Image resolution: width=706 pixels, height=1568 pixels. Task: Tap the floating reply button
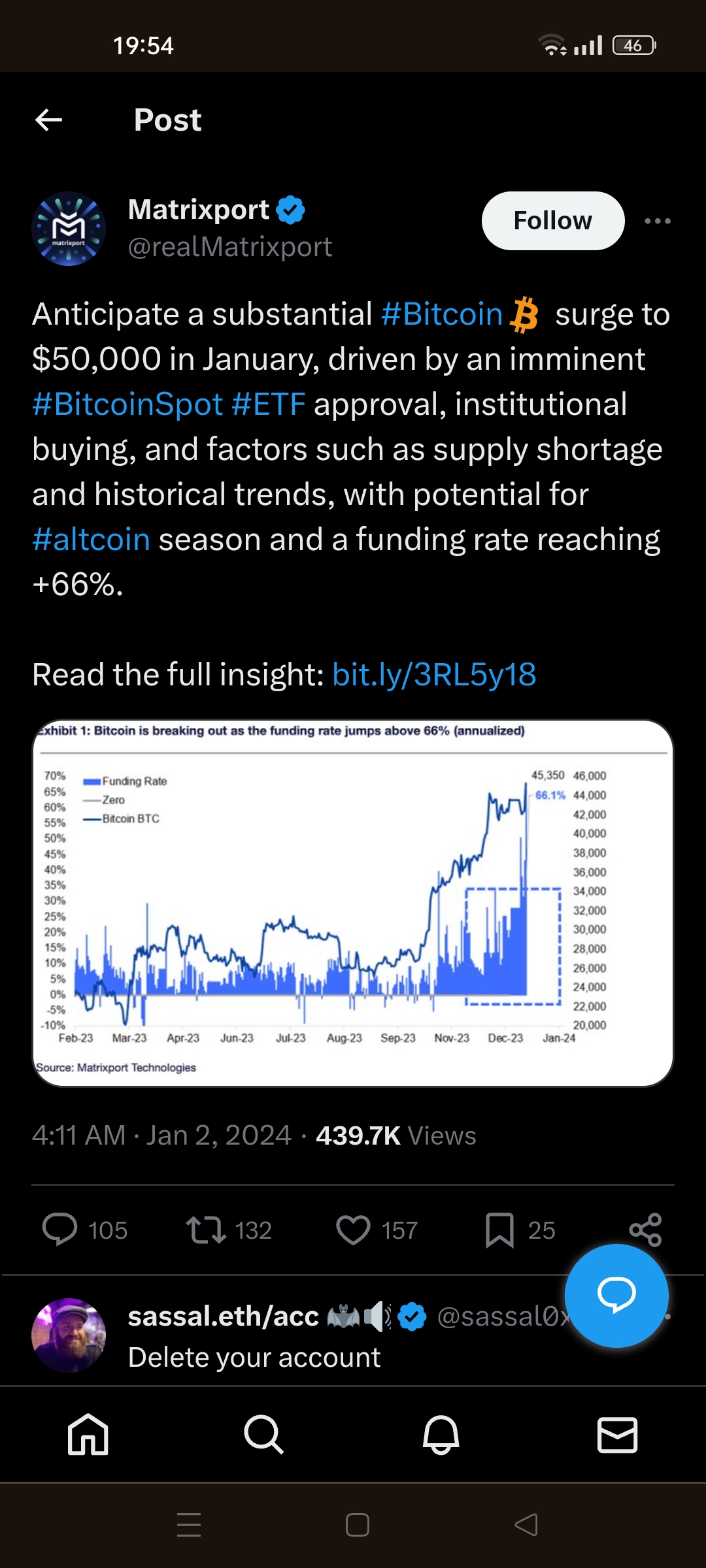(616, 1295)
